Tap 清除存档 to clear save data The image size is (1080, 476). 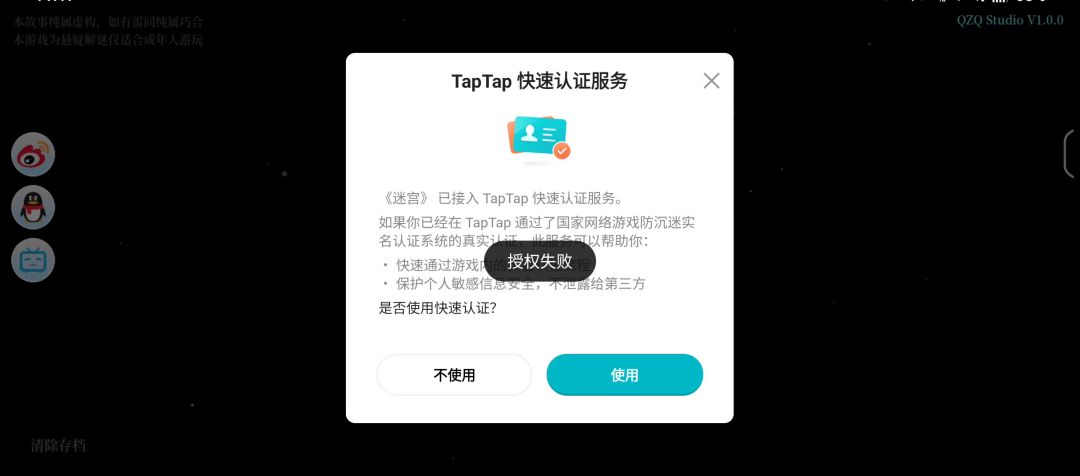point(59,446)
